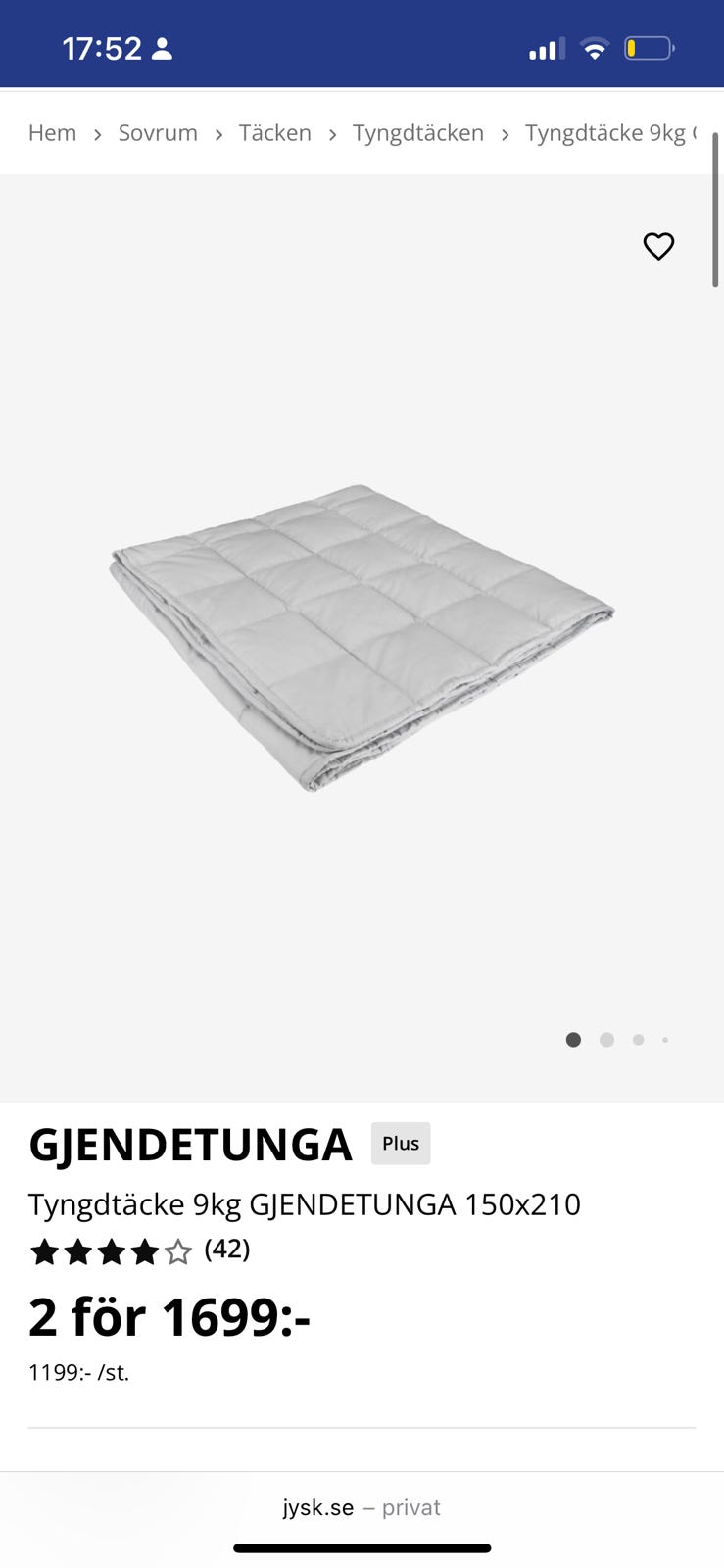Click the heart icon to favorite product

(x=657, y=246)
